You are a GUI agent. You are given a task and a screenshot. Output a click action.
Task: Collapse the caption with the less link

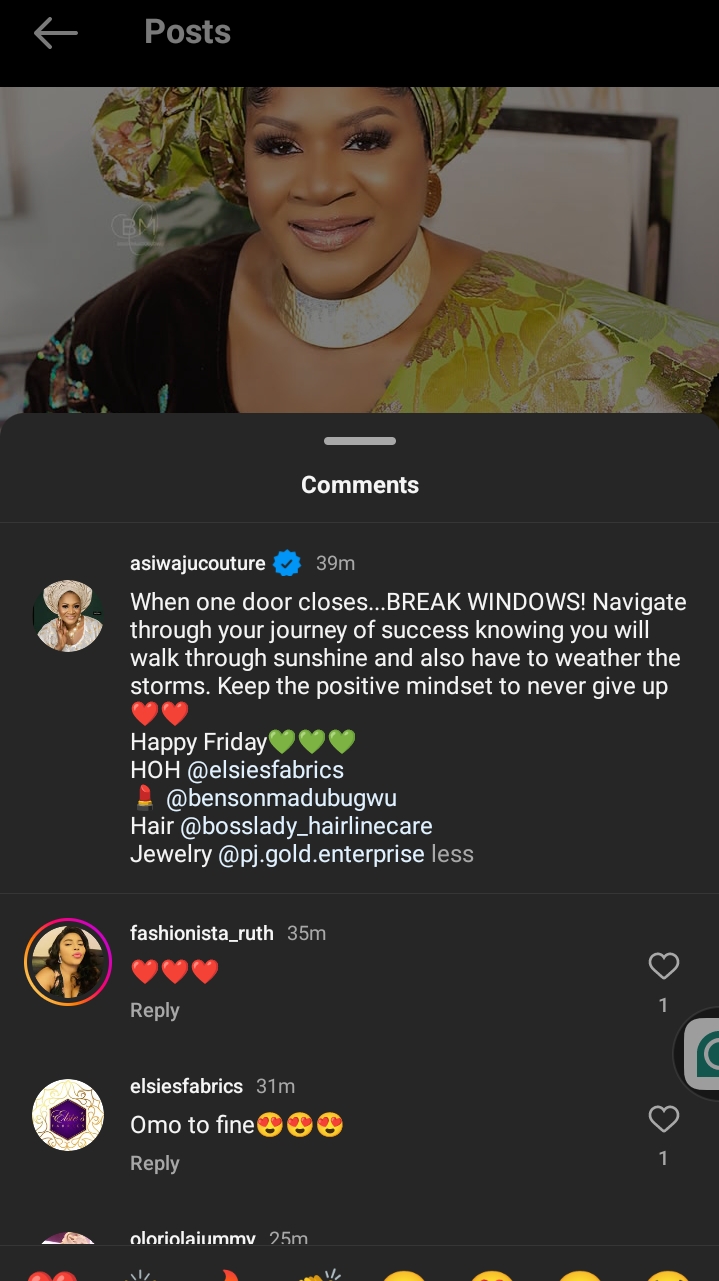click(x=452, y=854)
